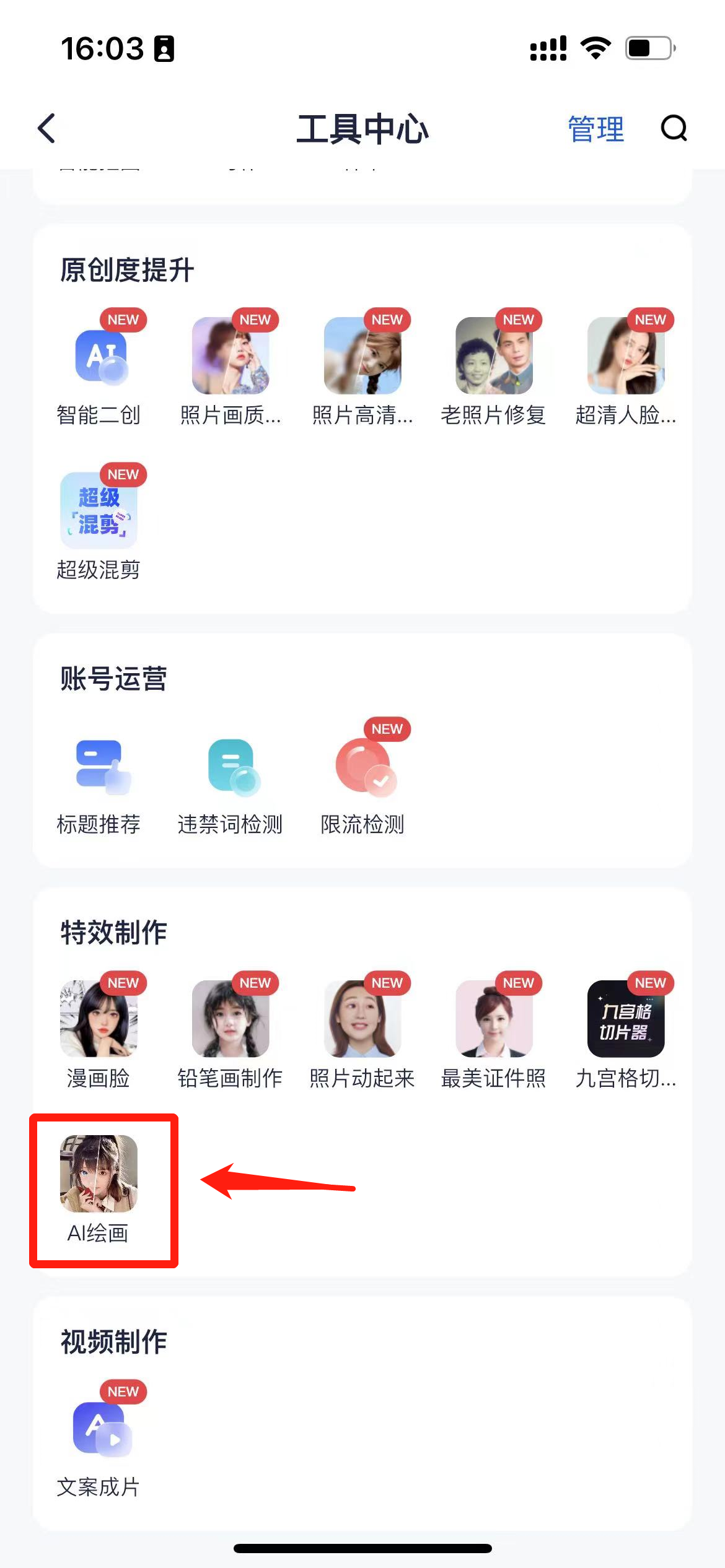
Task: Open 照片画质 enhancement tool
Action: 231,357
